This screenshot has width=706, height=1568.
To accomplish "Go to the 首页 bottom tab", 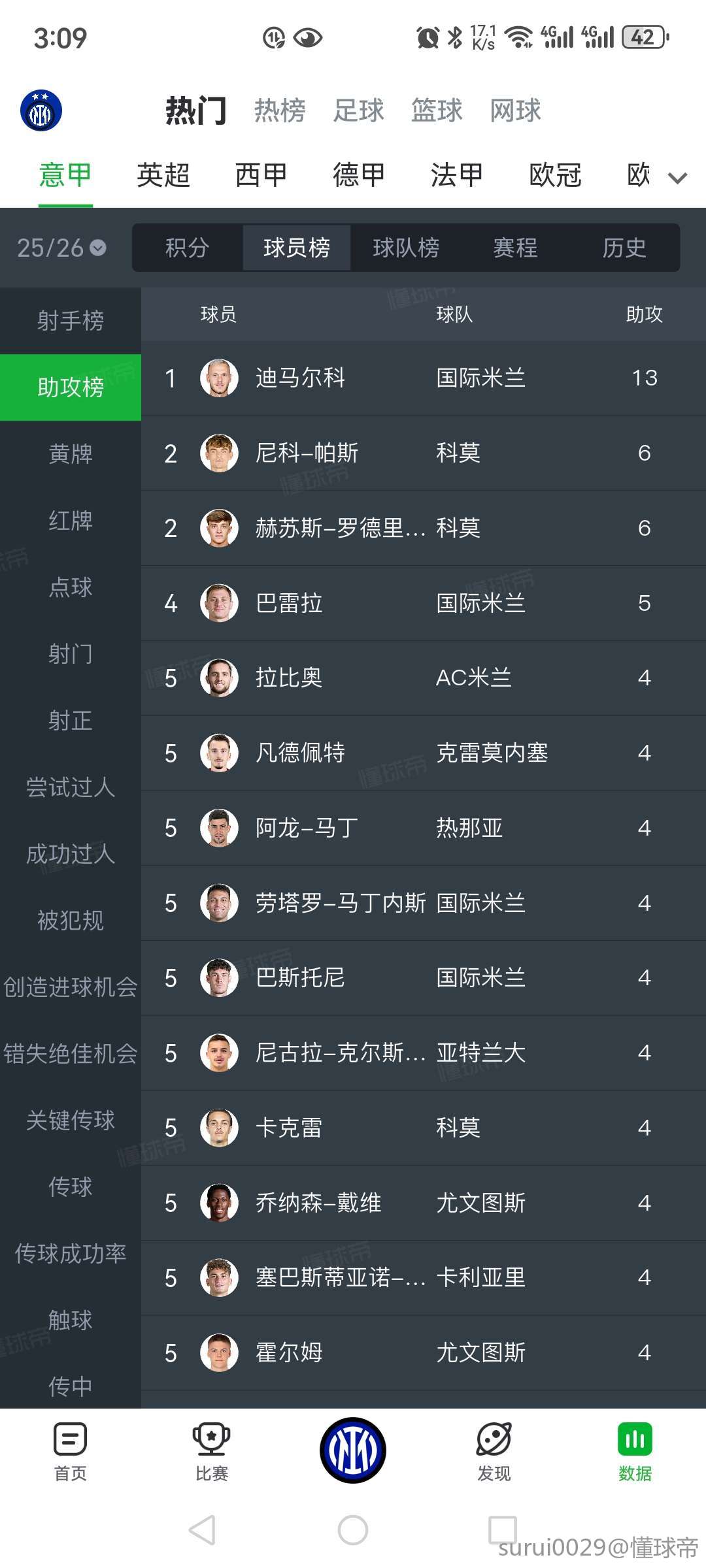I will click(x=71, y=1452).
